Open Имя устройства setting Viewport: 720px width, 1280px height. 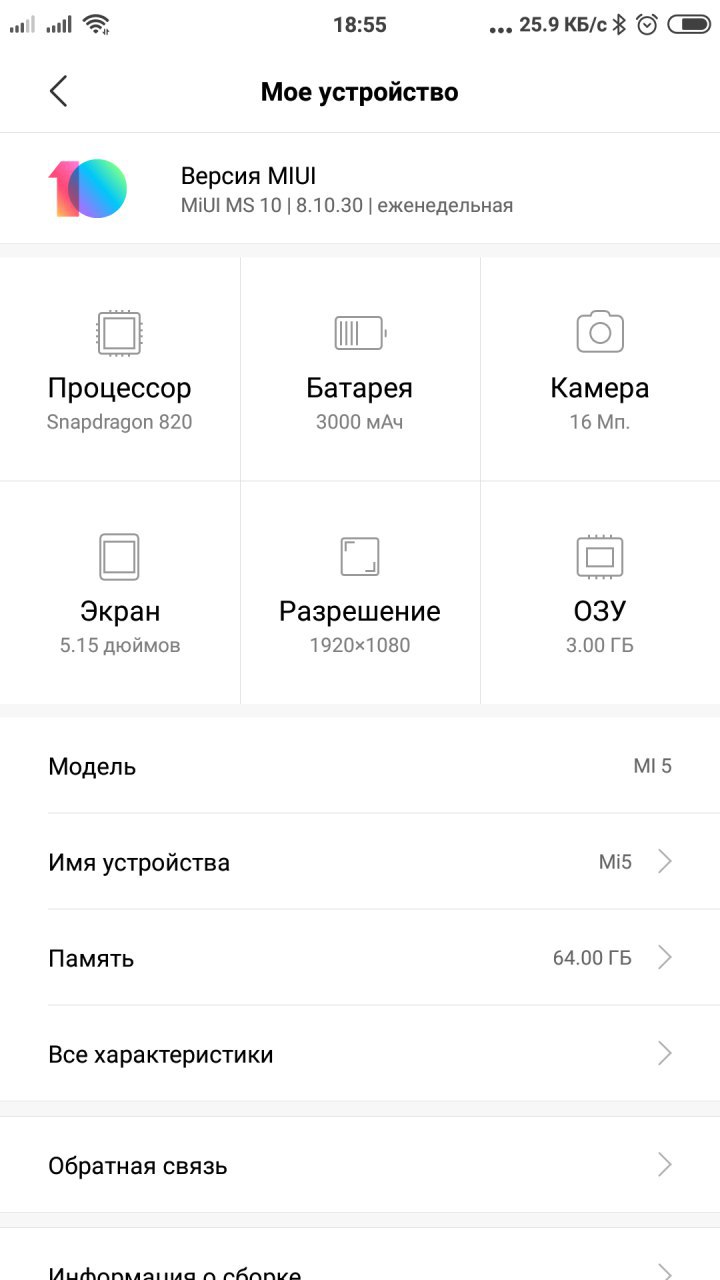pyautogui.click(x=360, y=861)
